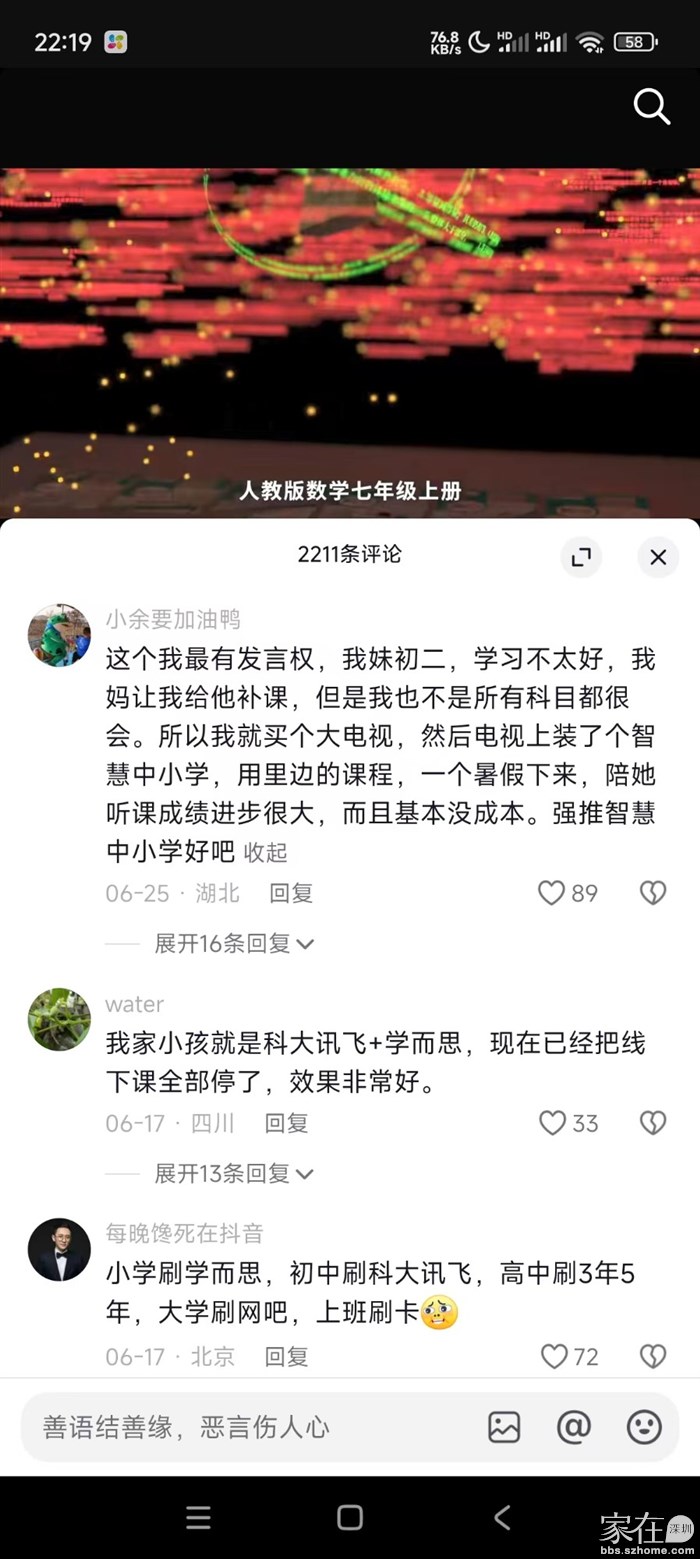The height and width of the screenshot is (1559, 700).
Task: Reply to 每晚馋死在抖音's comment
Action: click(x=286, y=1357)
